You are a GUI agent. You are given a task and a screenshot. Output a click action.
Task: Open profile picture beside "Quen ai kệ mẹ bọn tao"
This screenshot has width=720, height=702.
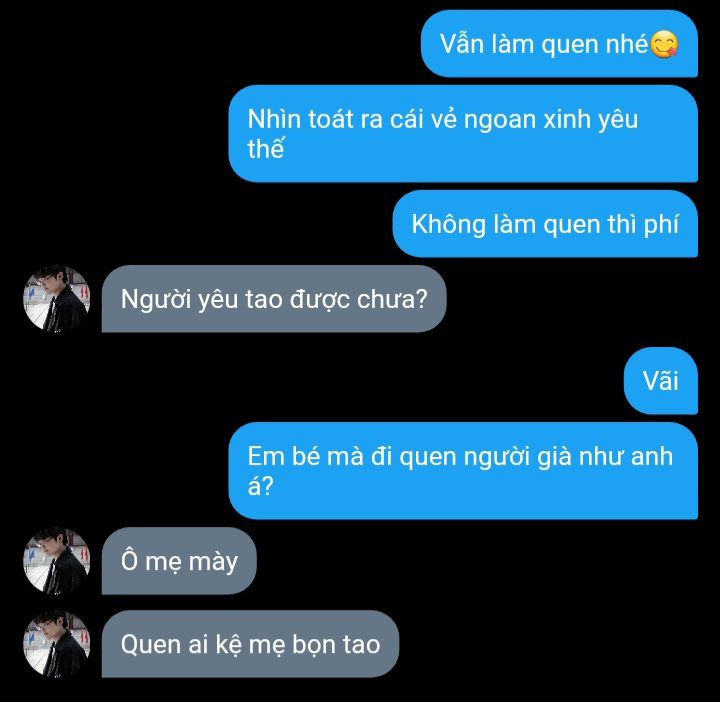pyautogui.click(x=56, y=644)
